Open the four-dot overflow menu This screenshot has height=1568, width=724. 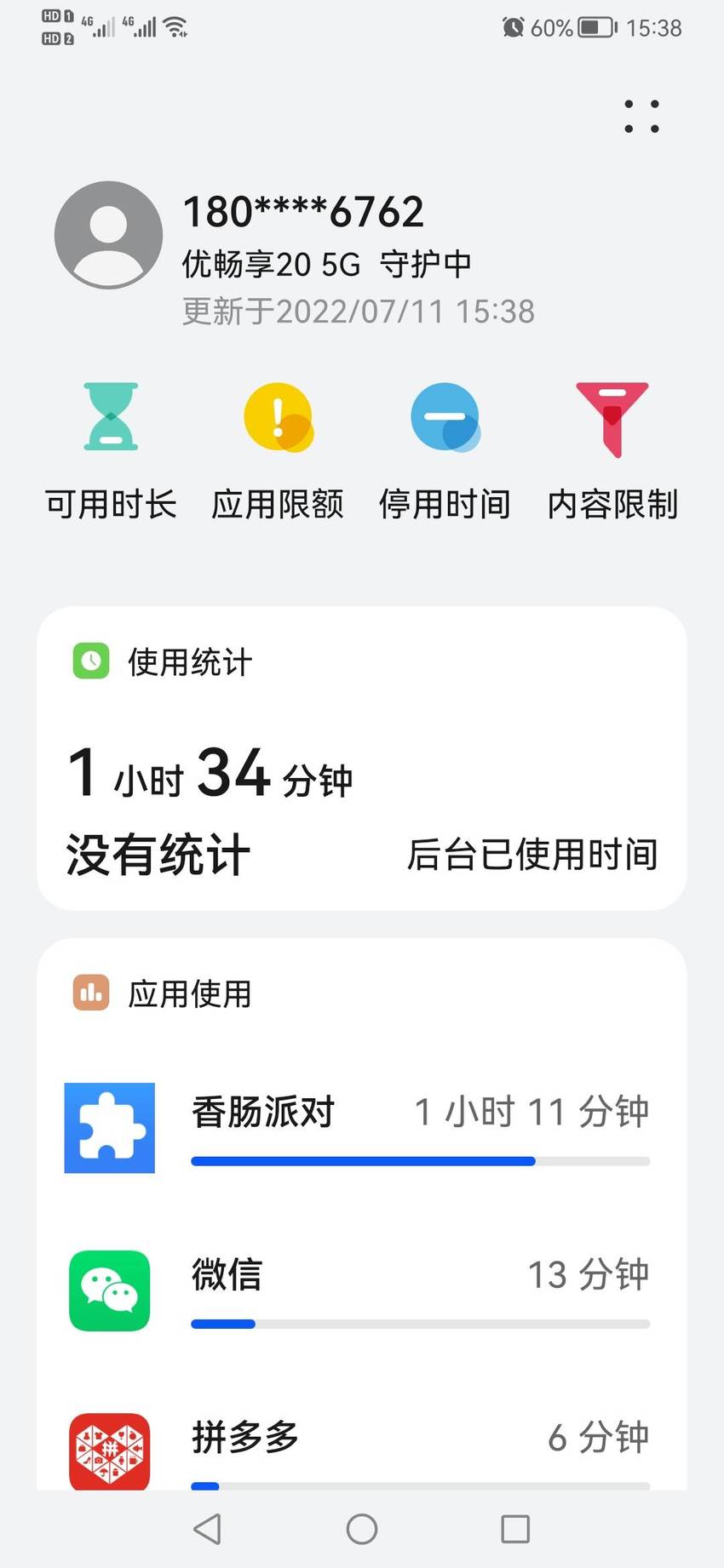(641, 117)
